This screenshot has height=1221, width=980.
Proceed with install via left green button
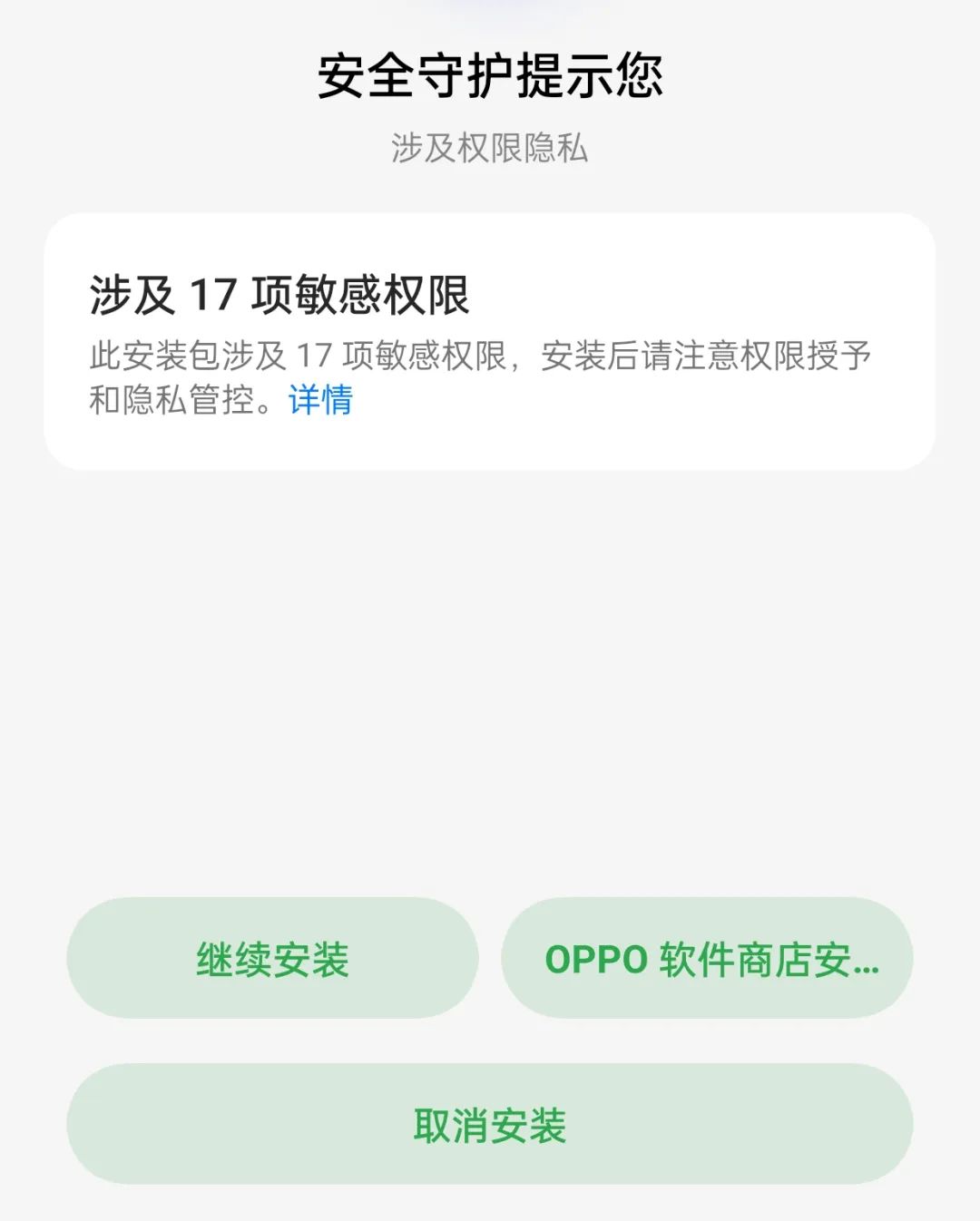pyautogui.click(x=269, y=960)
